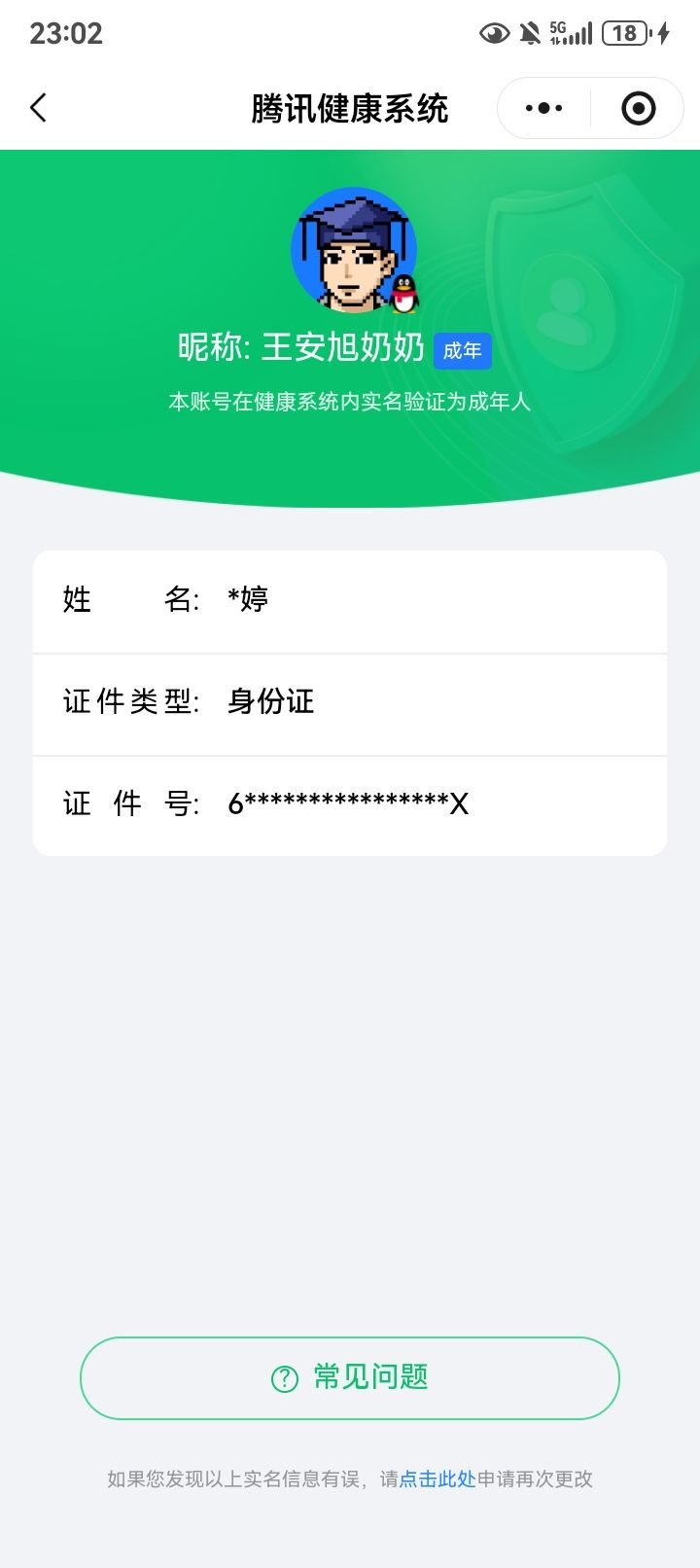Tap the blue 成年 badge next to the nickname
Viewport: 700px width, 1568px height.
(x=464, y=352)
